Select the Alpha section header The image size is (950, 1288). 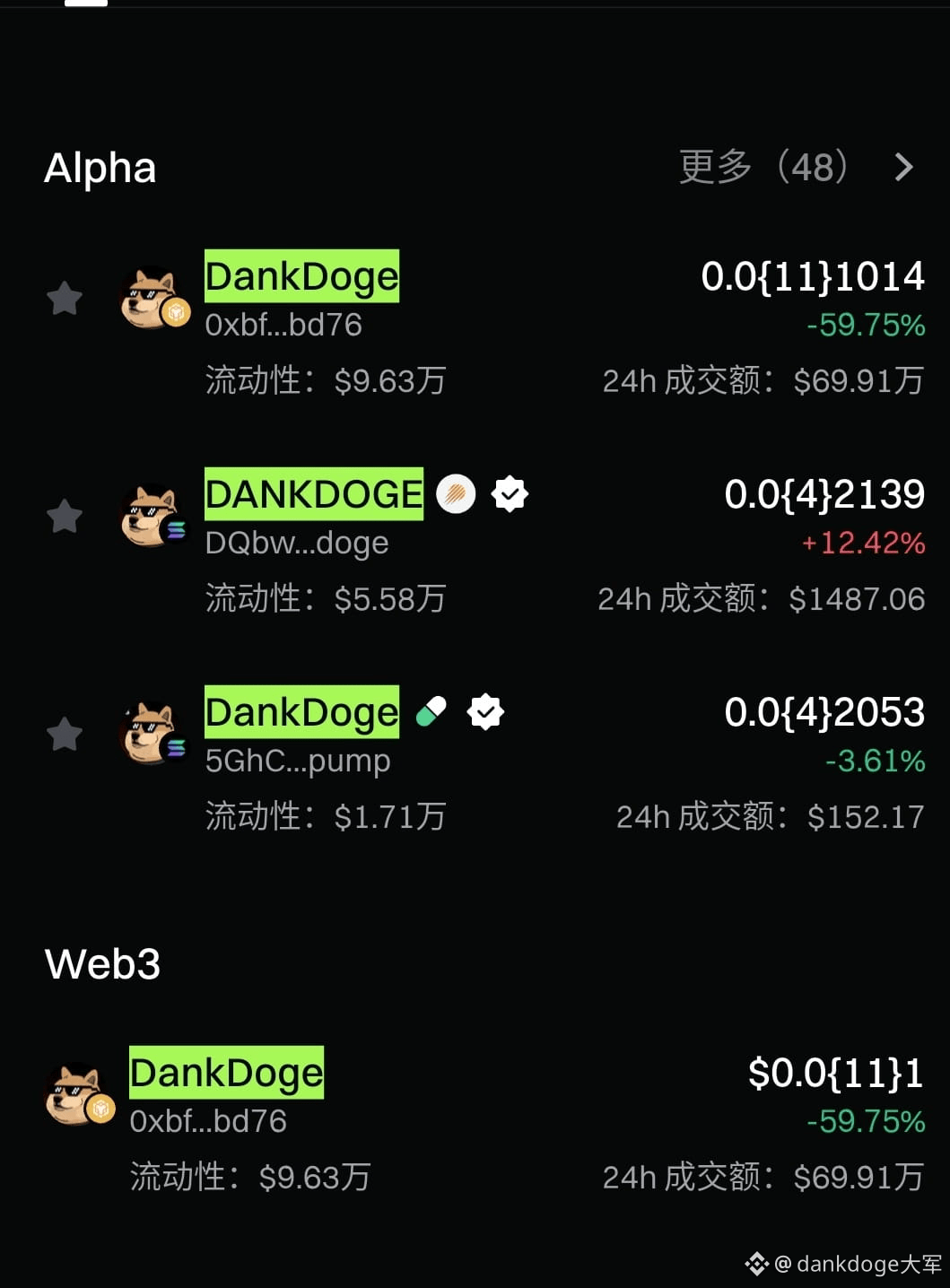pyautogui.click(x=100, y=168)
